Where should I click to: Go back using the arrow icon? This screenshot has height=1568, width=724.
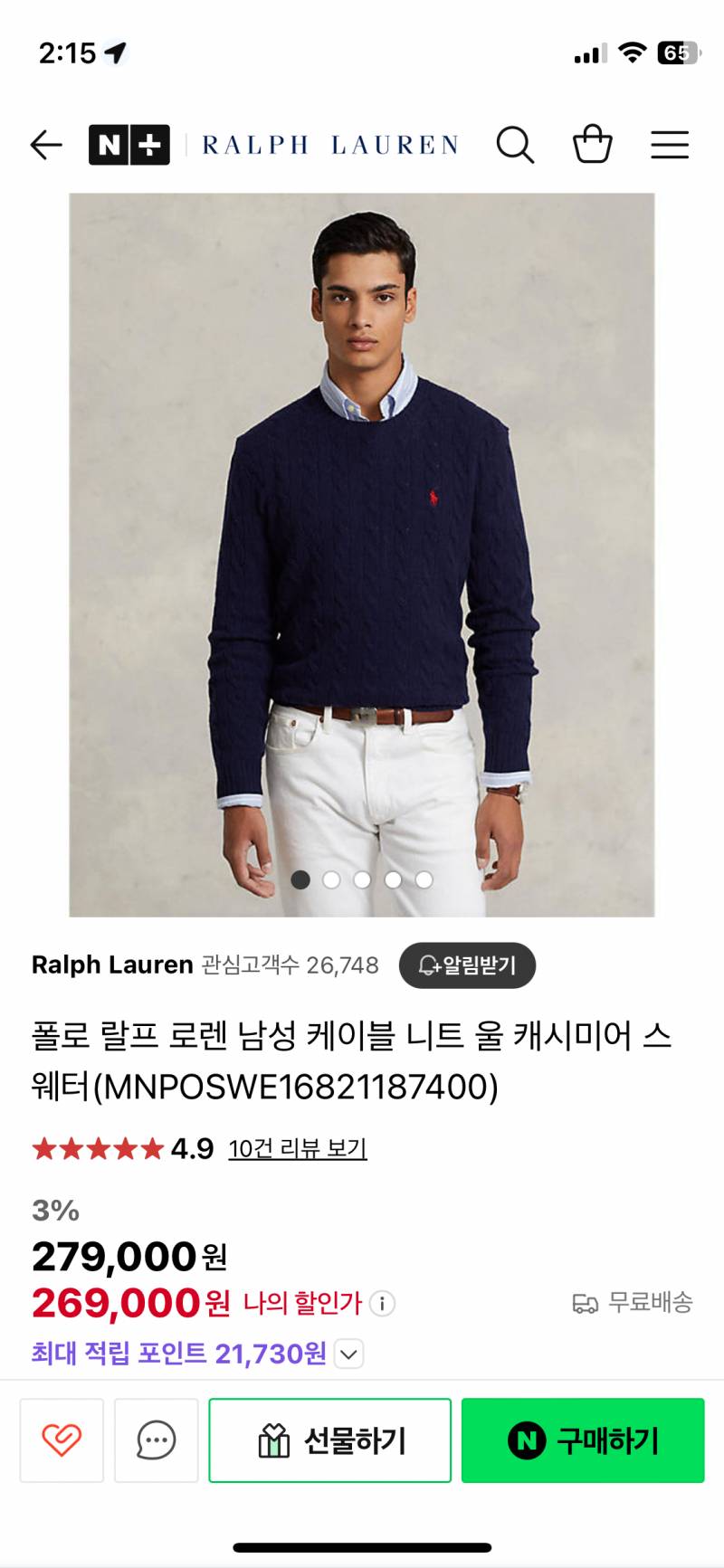46,145
